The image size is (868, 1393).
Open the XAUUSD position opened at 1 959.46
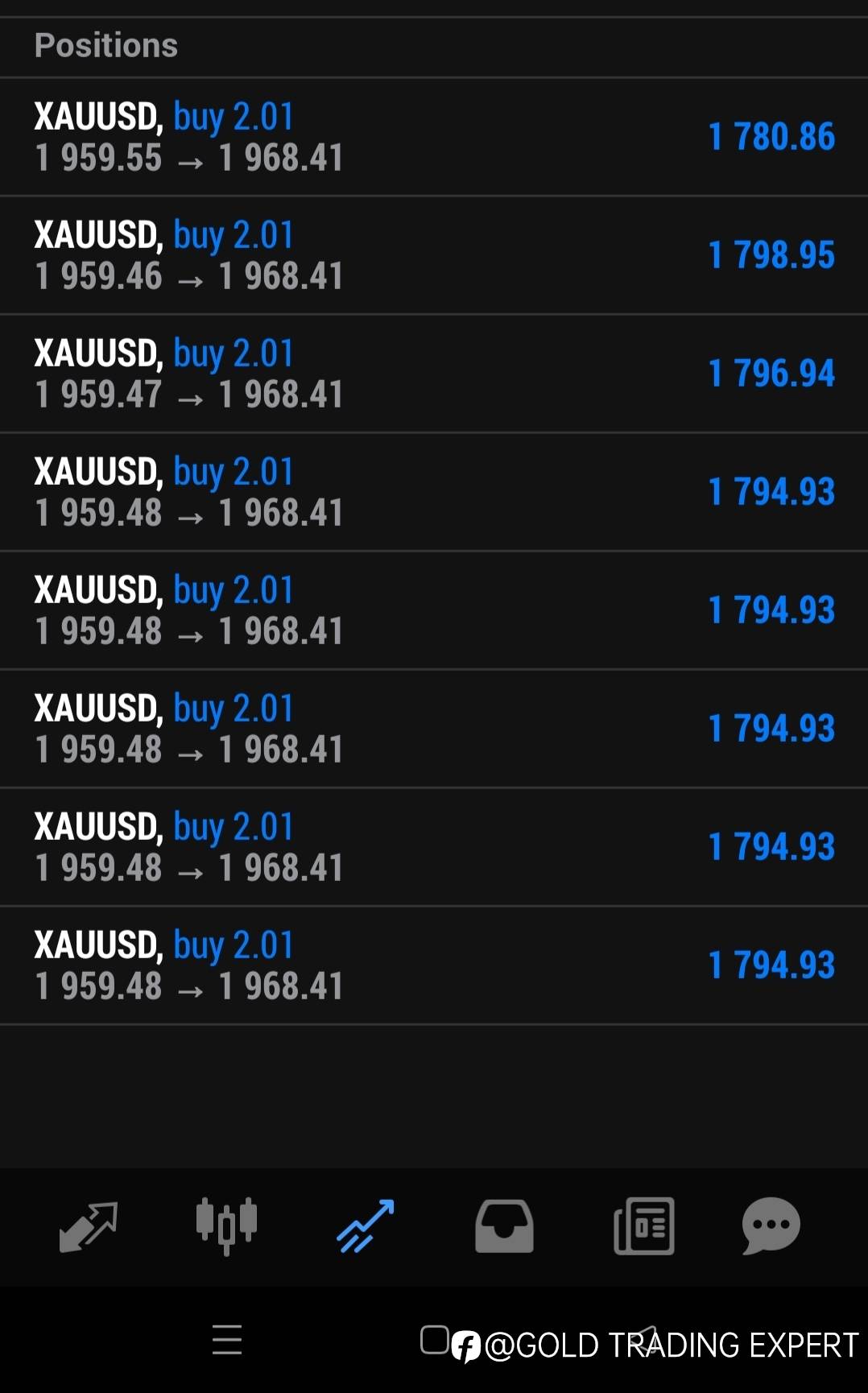(x=434, y=255)
